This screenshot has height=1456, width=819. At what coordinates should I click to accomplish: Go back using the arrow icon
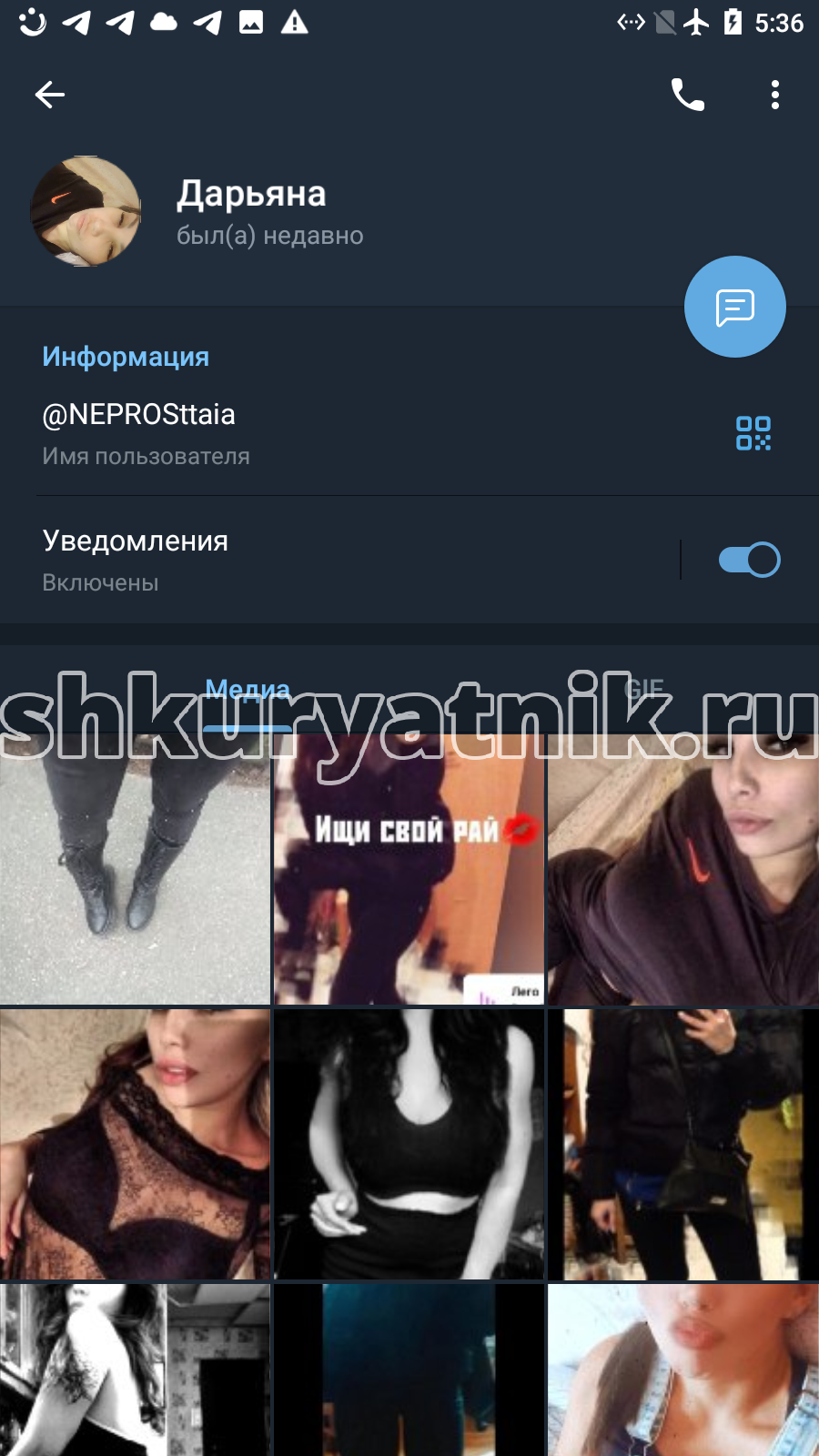[x=50, y=95]
